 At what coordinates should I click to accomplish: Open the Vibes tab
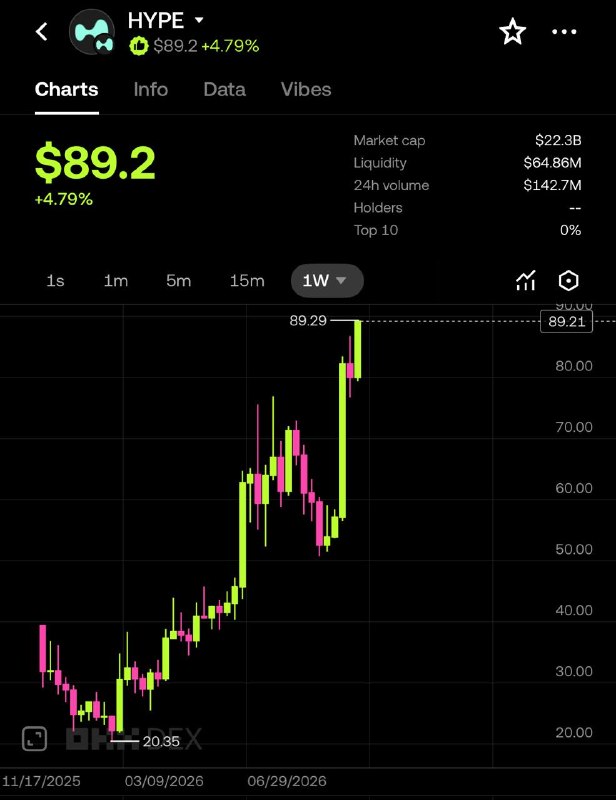coord(306,89)
